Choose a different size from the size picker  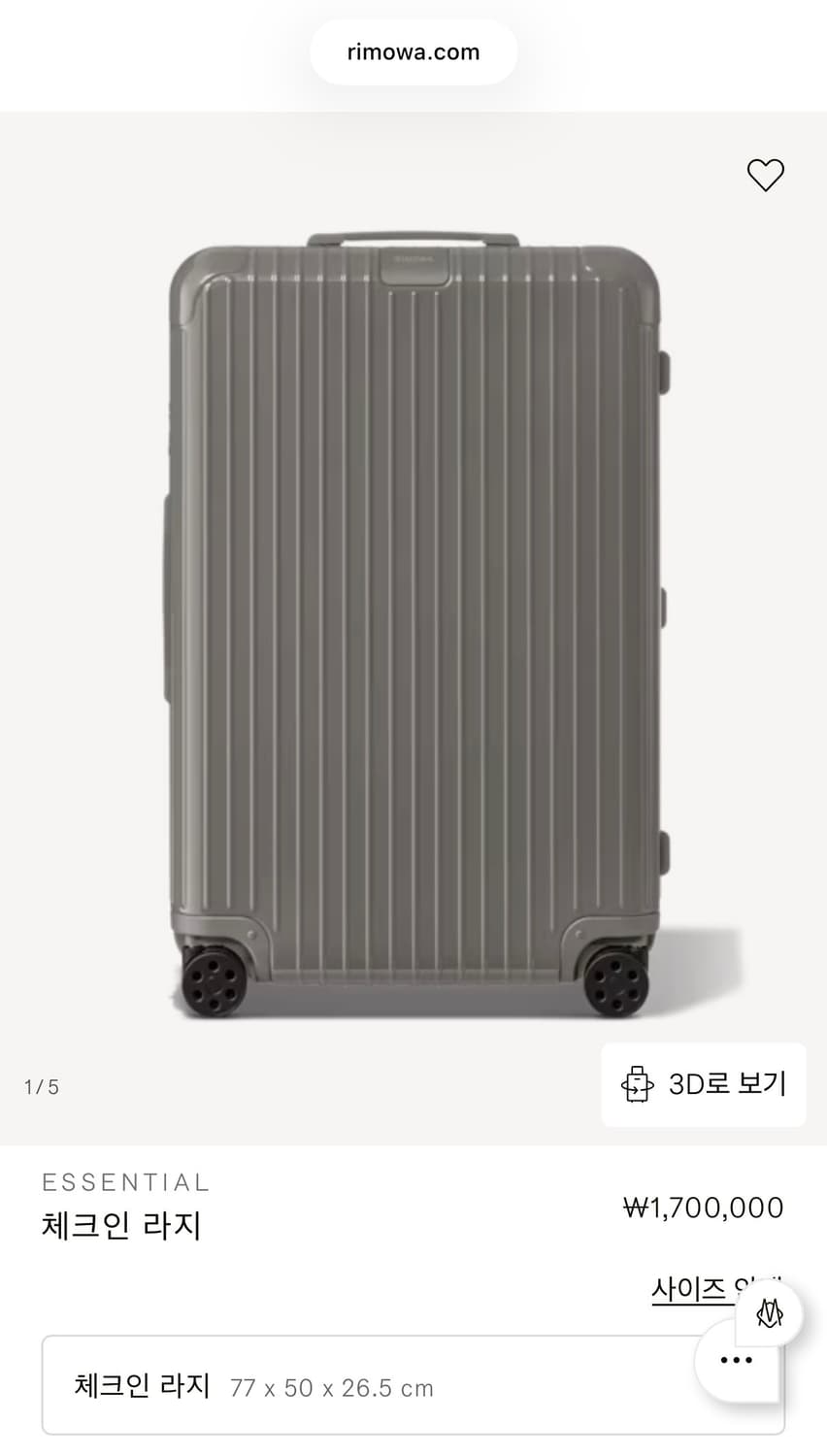click(x=388, y=1385)
